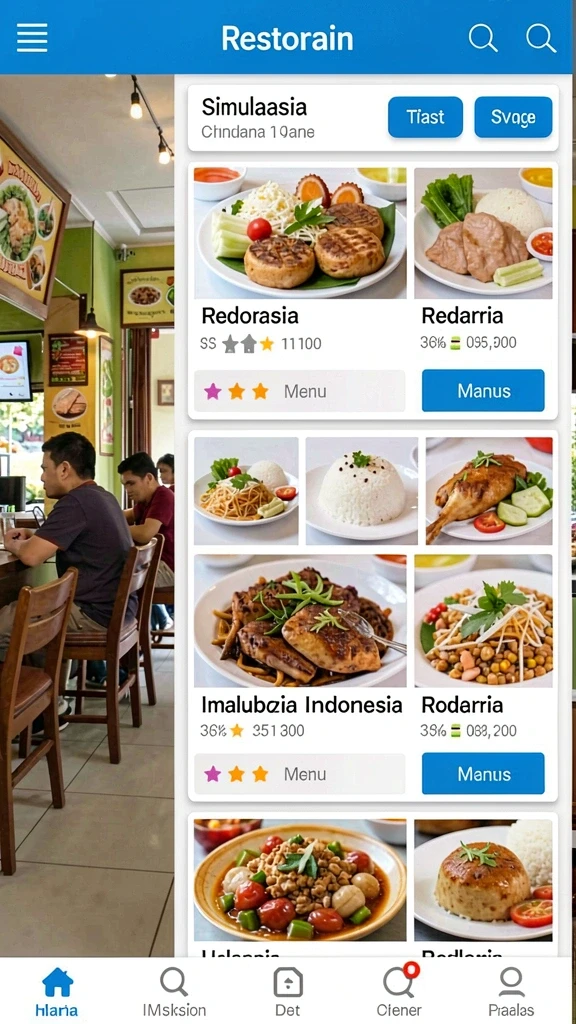Screen dimensions: 576x1024
Task: Go to the Praalas profile tab
Action: [x=511, y=992]
